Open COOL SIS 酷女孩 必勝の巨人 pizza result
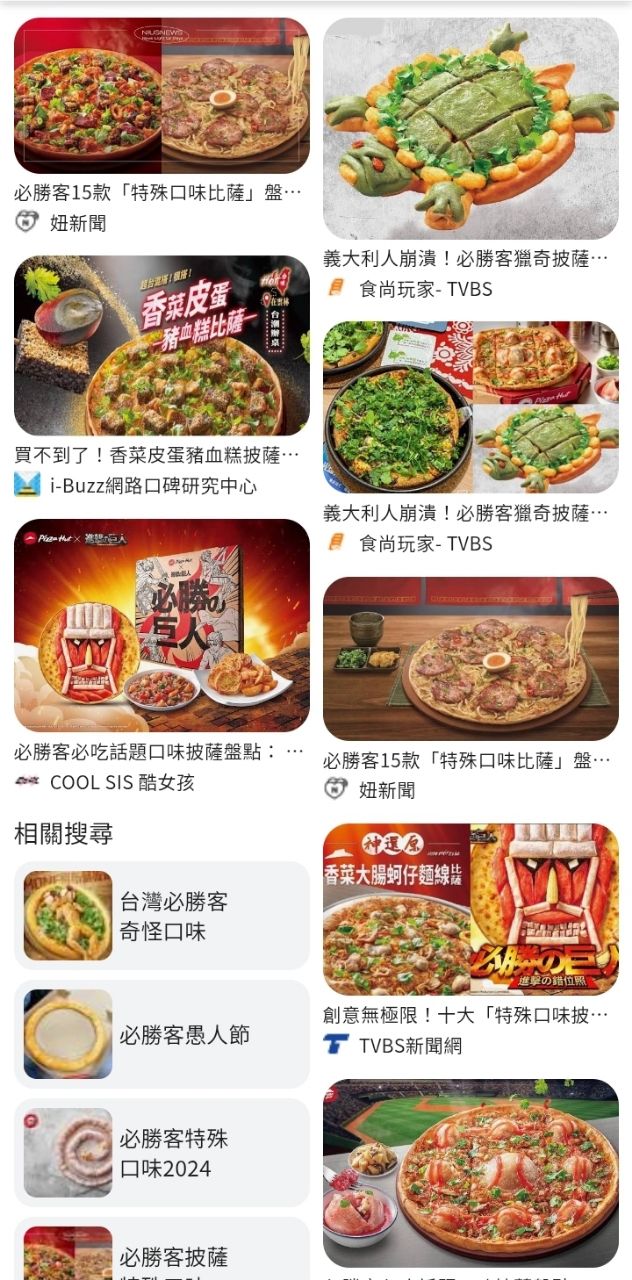 coord(162,625)
